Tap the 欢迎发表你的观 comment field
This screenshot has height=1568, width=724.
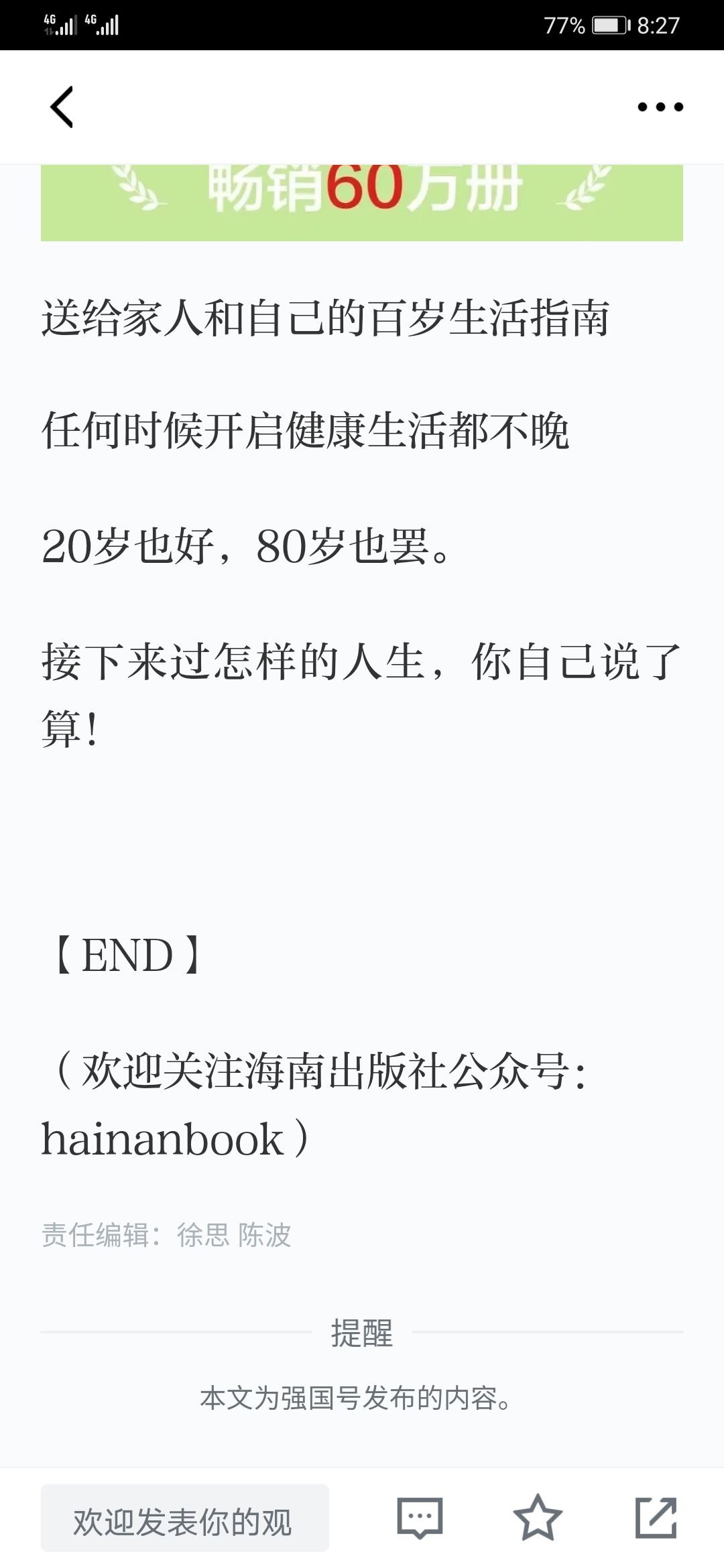(185, 1518)
